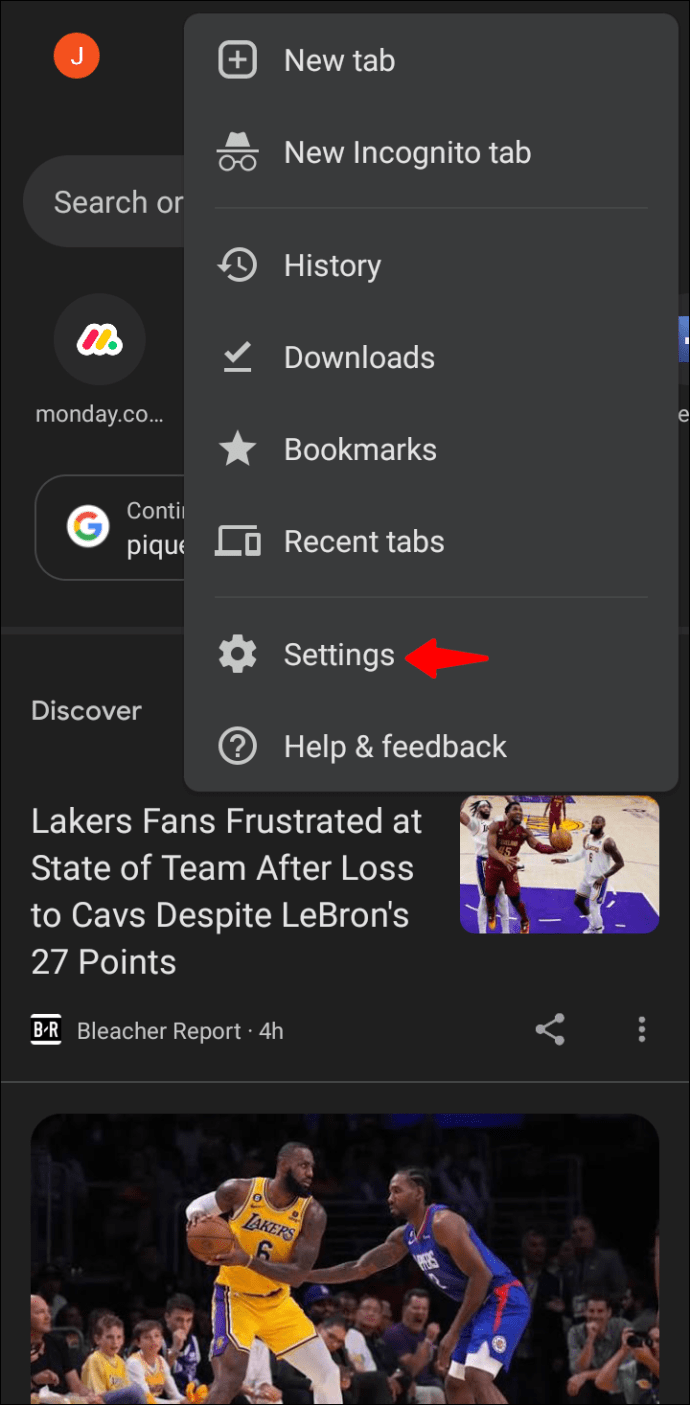
Task: View browsing History
Action: click(331, 266)
